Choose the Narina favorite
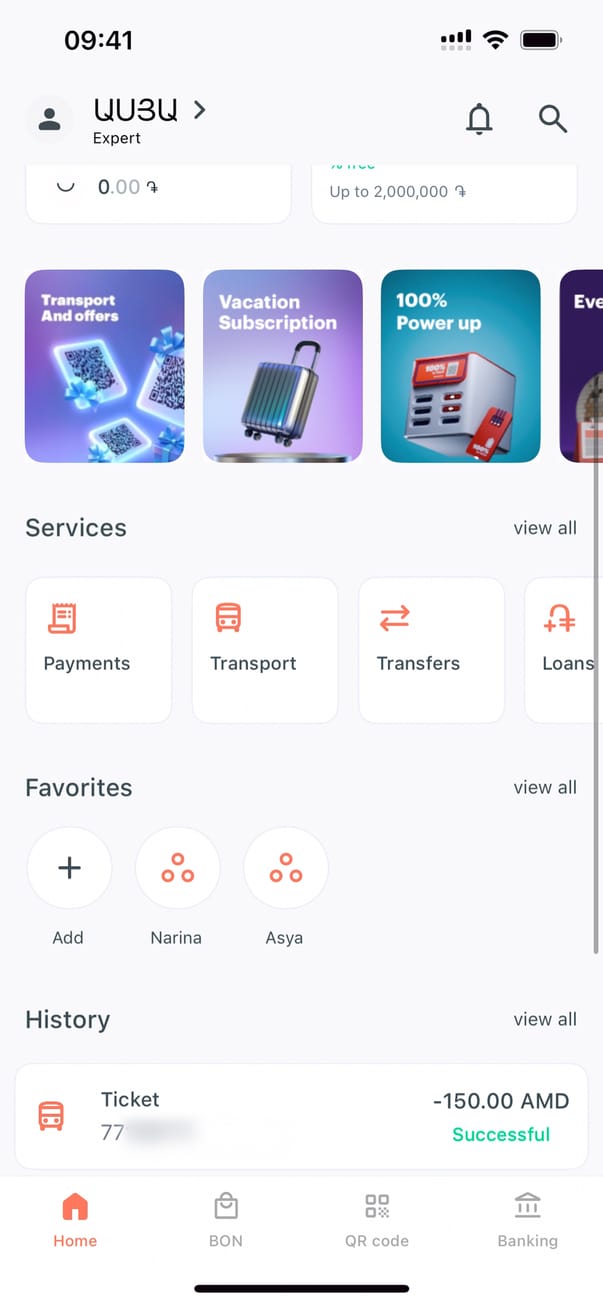 (177, 869)
